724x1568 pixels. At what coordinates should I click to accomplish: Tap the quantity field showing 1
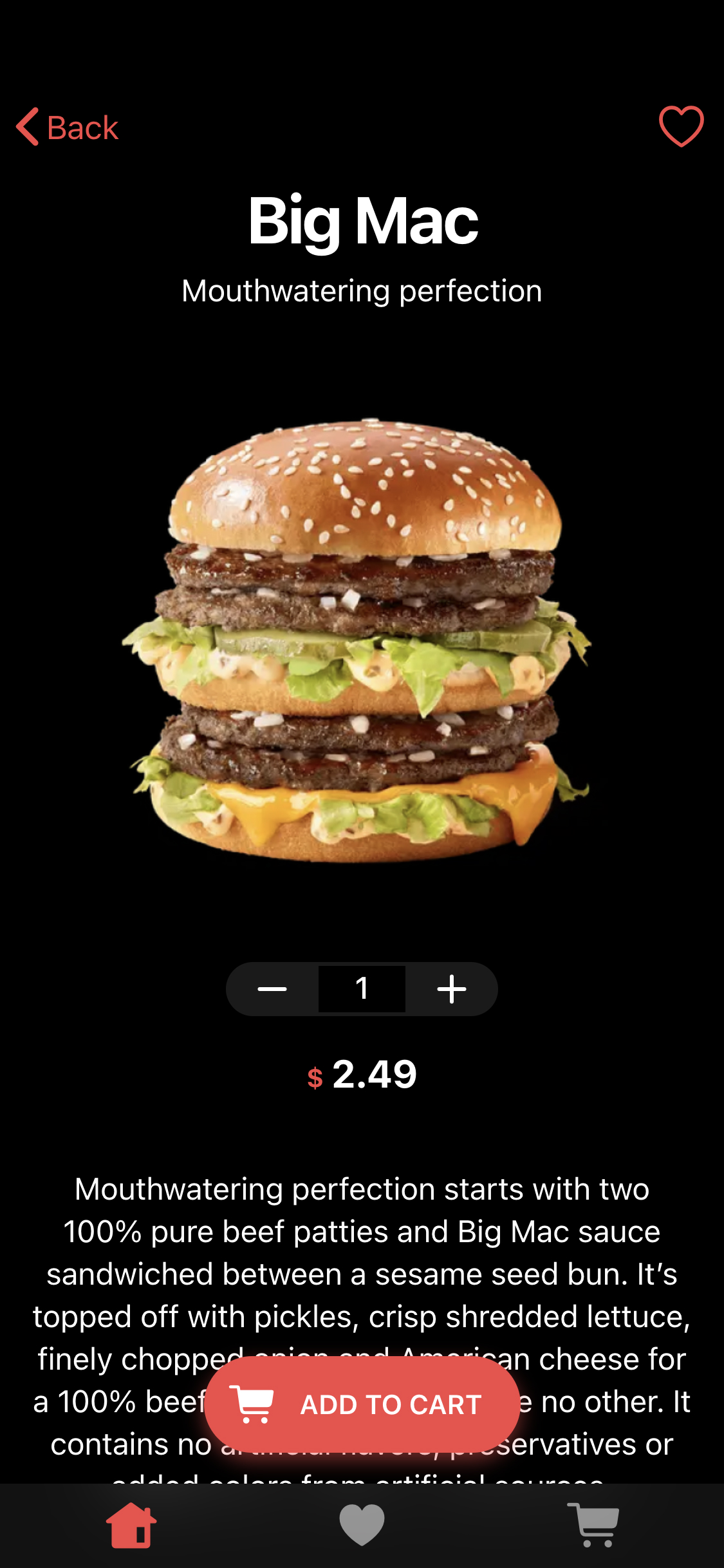pos(362,988)
